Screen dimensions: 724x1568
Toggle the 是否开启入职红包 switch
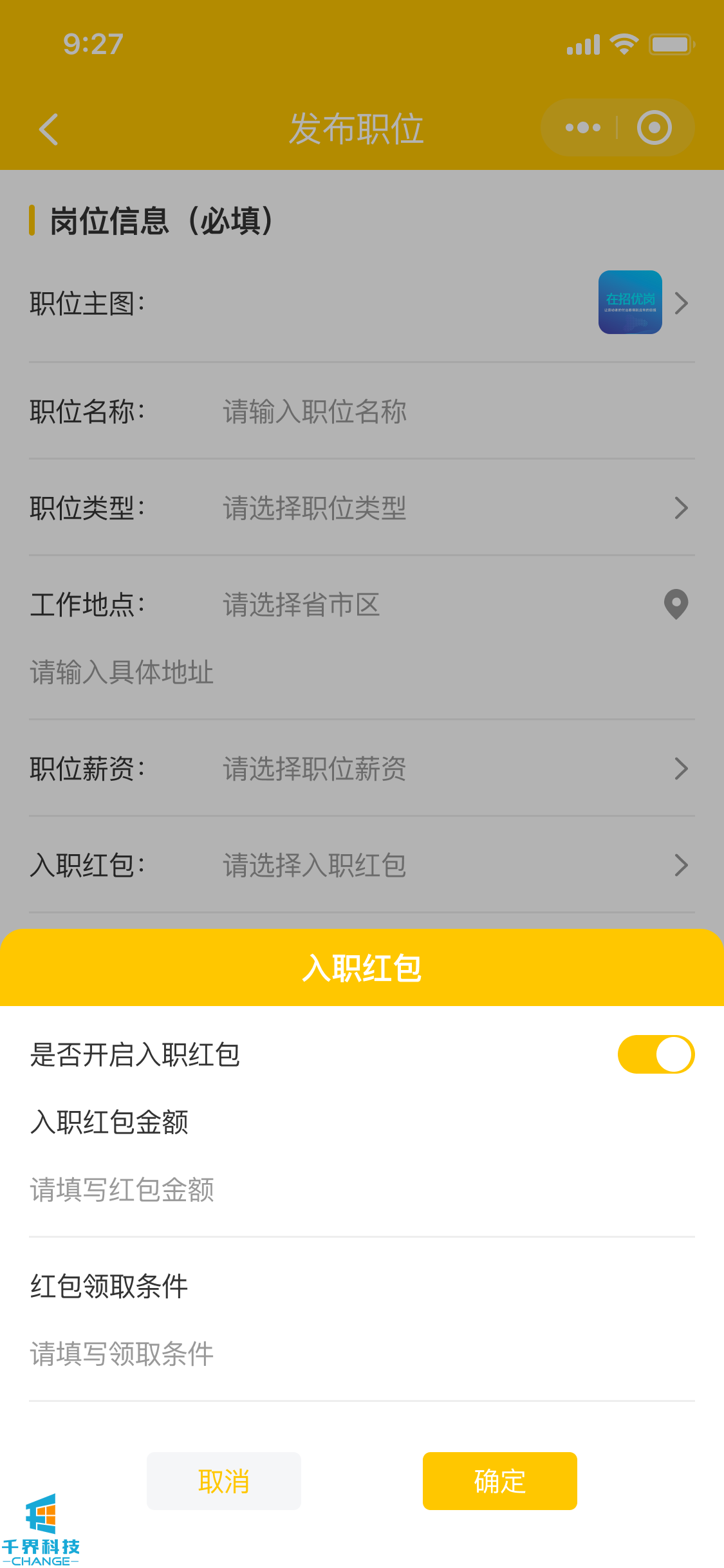[656, 1054]
